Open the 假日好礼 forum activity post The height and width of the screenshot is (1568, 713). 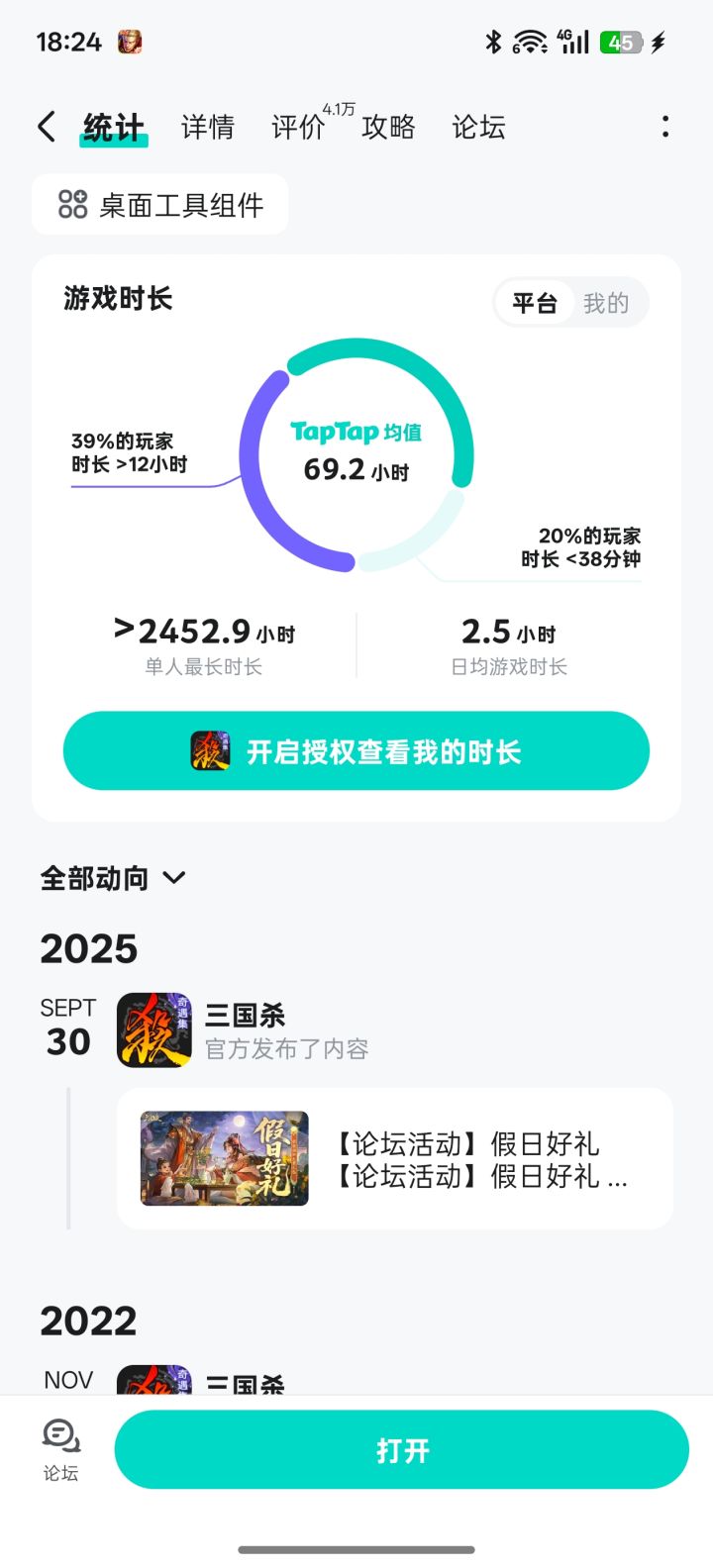point(394,1159)
